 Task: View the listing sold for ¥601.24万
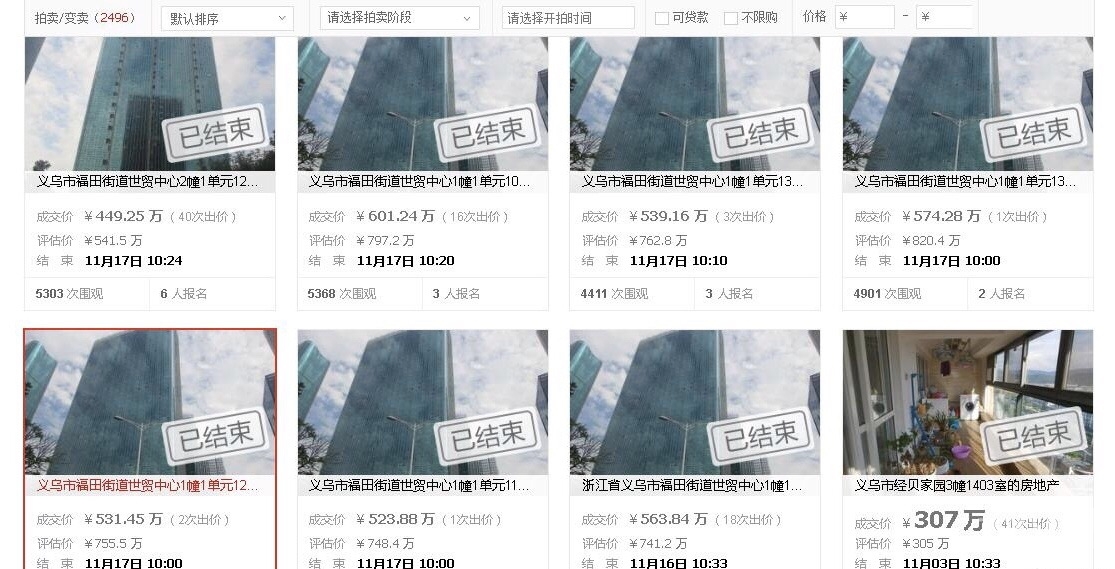[x=420, y=182]
